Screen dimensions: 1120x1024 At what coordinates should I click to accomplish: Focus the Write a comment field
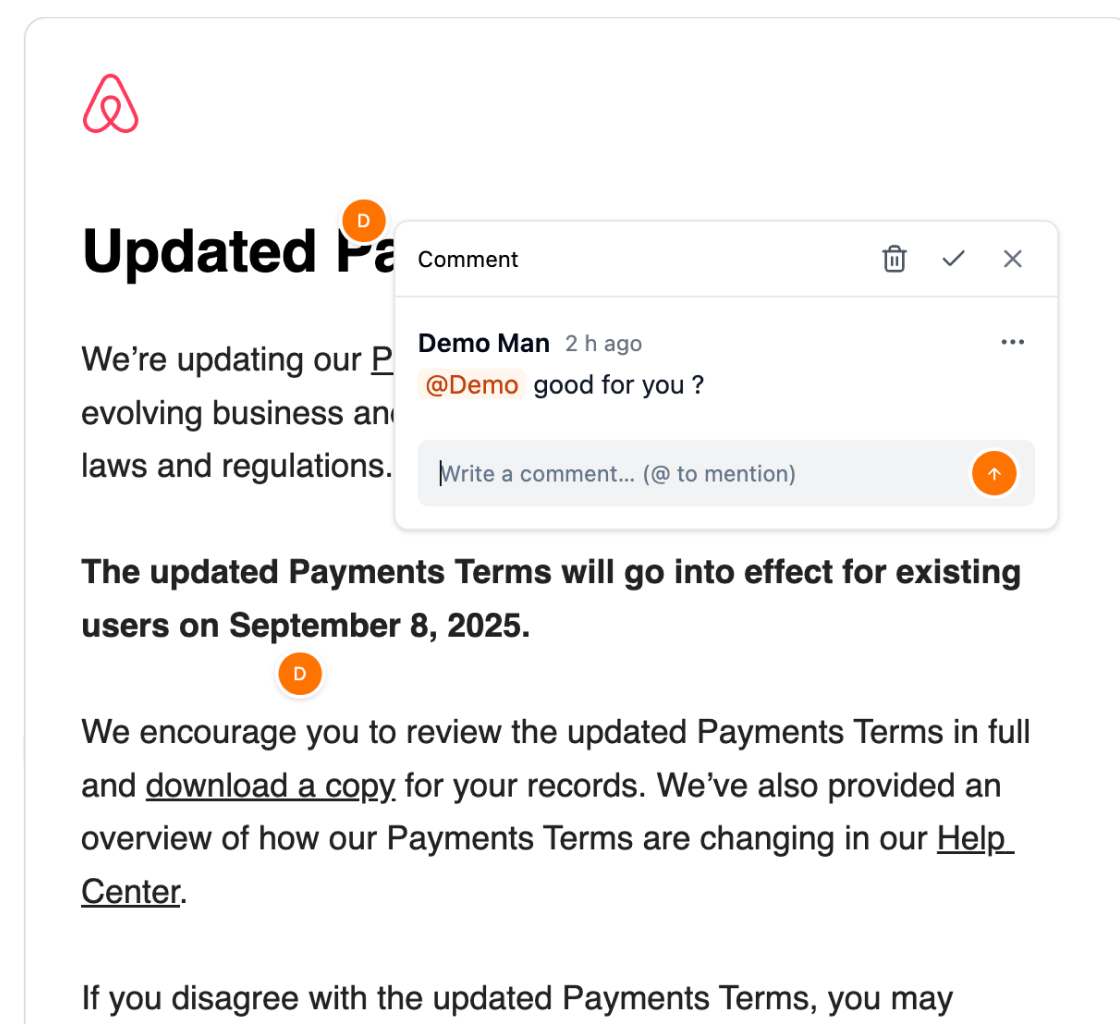pyautogui.click(x=690, y=473)
